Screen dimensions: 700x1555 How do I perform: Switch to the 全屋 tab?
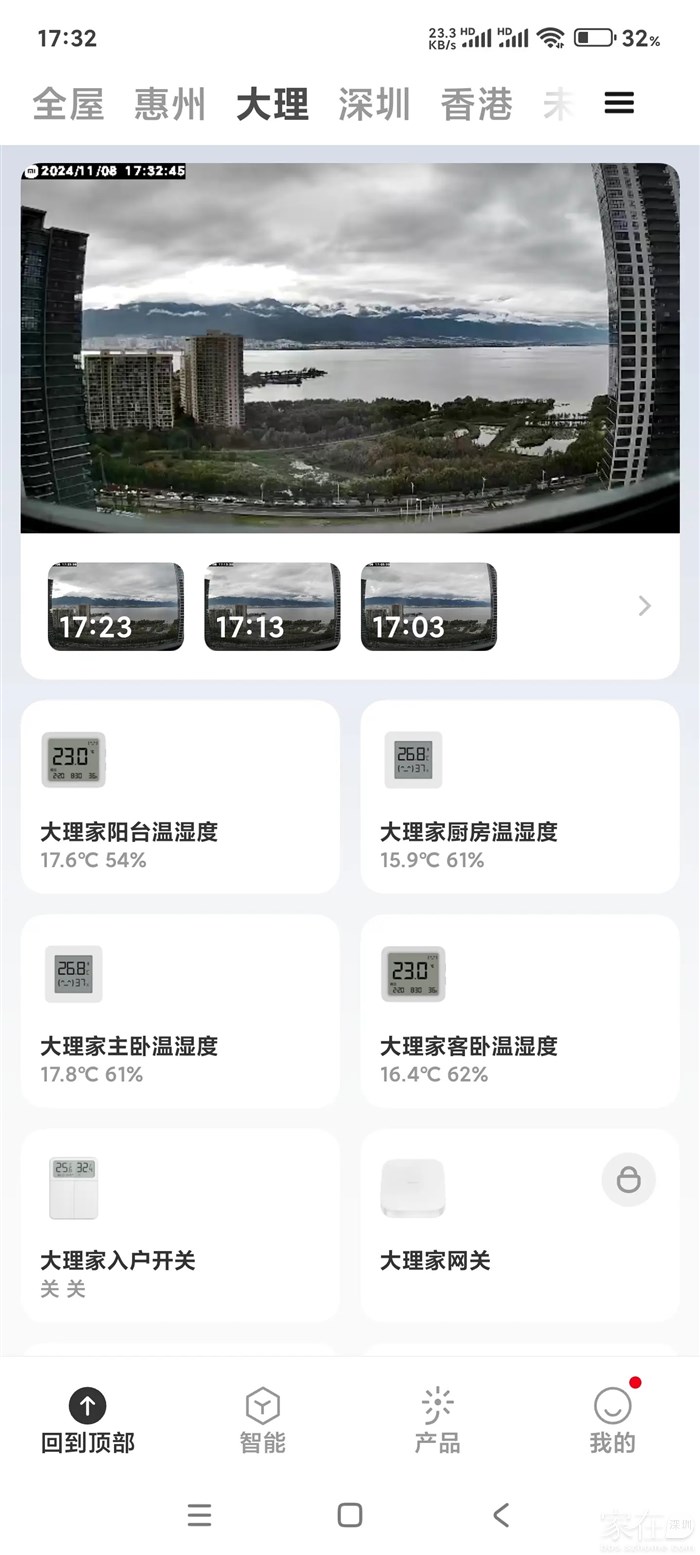(68, 104)
